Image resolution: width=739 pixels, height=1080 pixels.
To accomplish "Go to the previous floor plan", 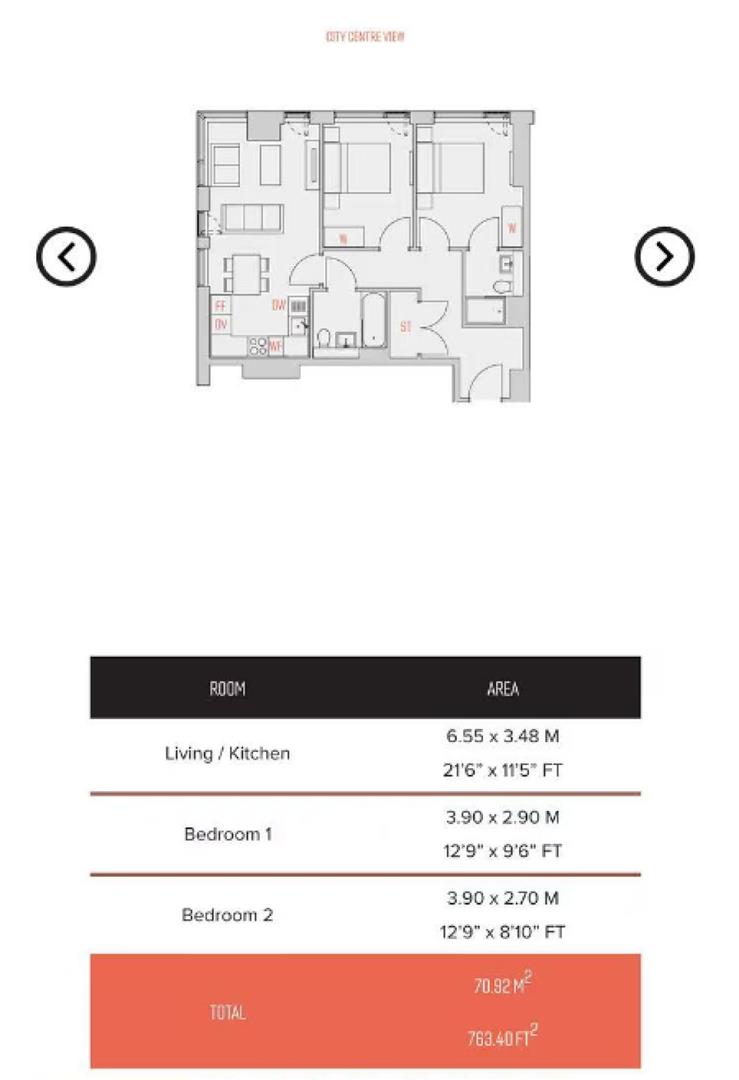I will [66, 257].
